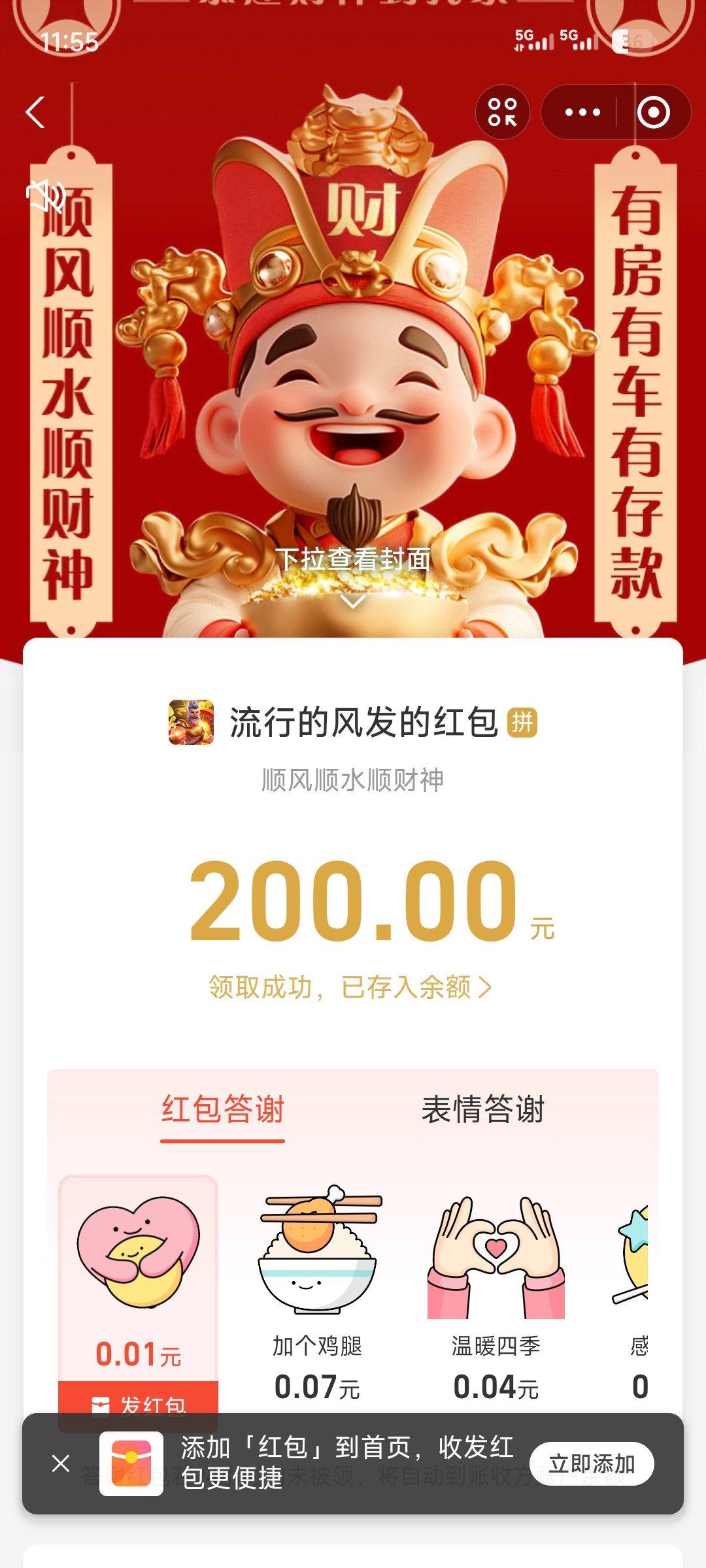Go back with the top-left arrow
The height and width of the screenshot is (1568, 706).
coord(36,112)
